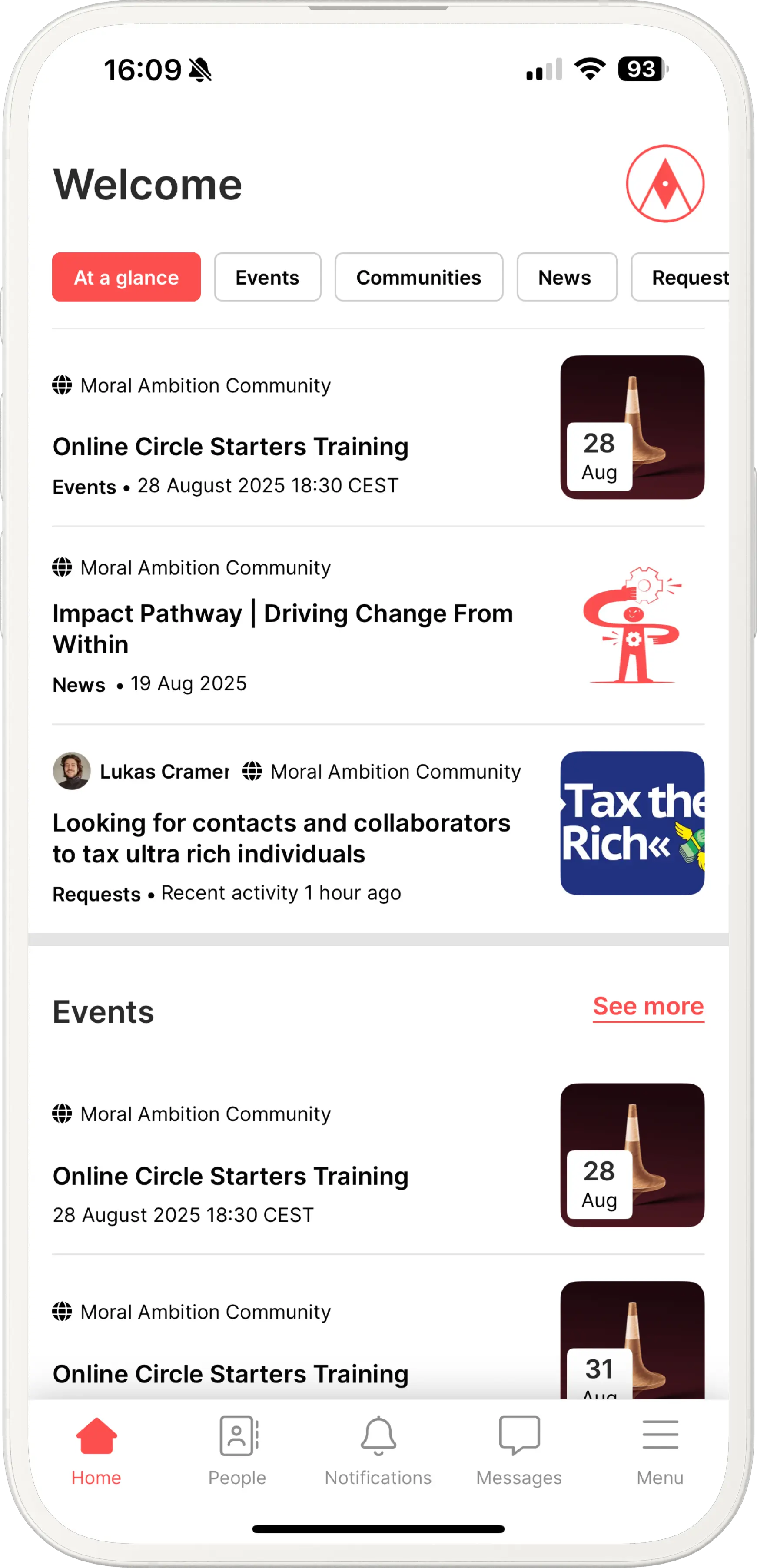Open the tax ultra rich individuals request

click(281, 838)
